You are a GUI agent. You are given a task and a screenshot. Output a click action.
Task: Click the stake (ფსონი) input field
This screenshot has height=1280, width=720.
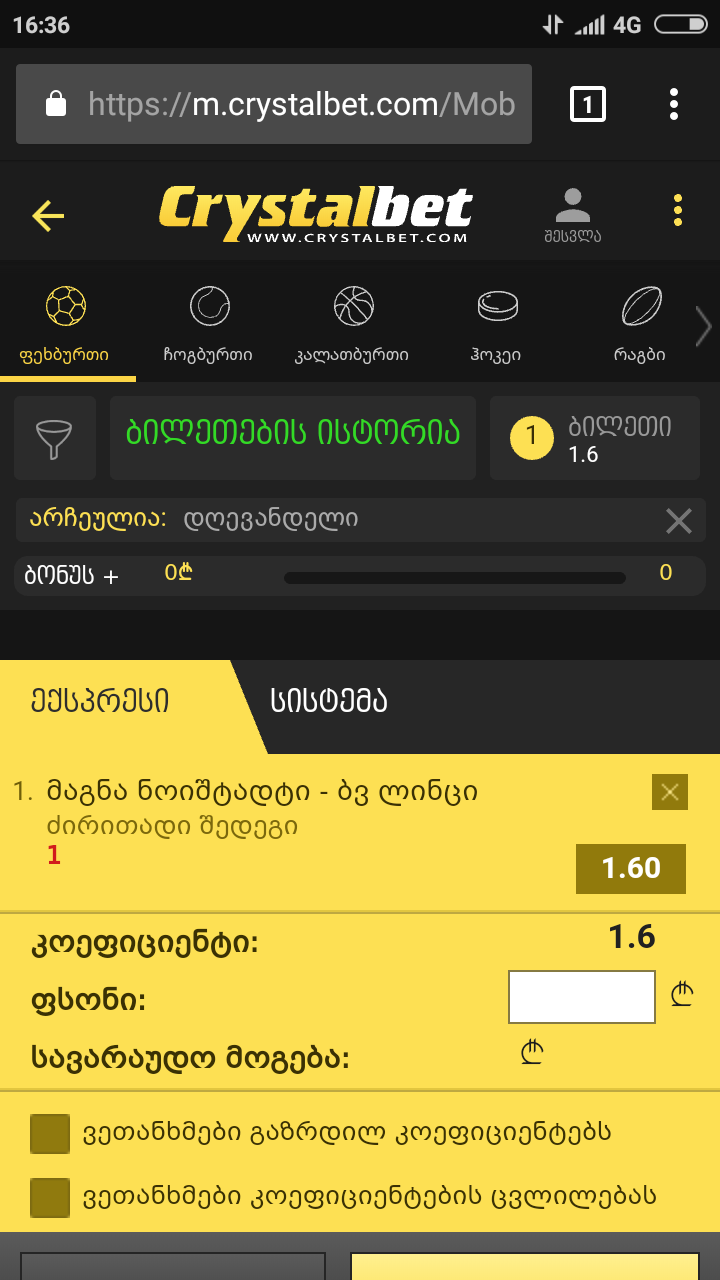click(x=580, y=996)
